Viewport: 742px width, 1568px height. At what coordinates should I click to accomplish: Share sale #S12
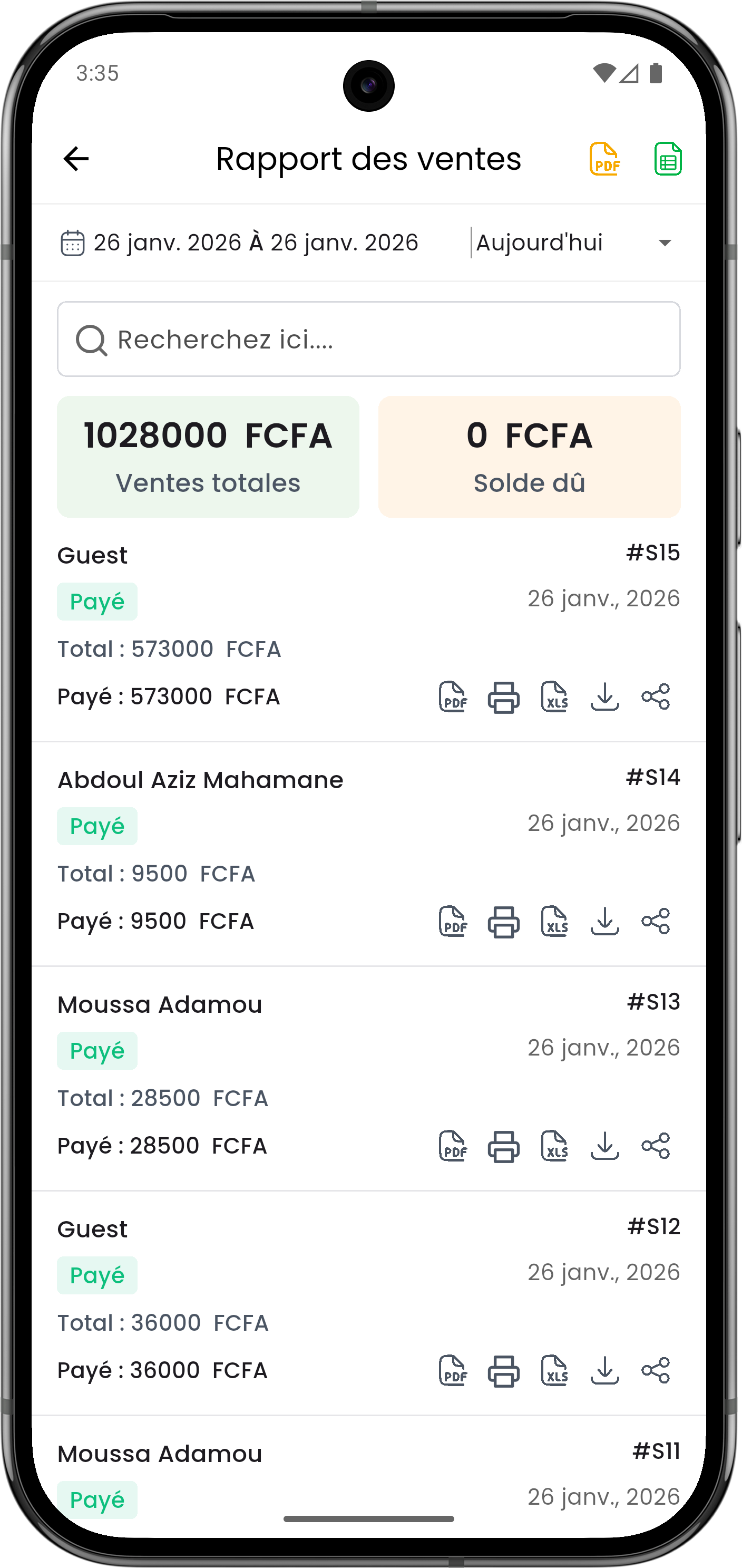point(656,1371)
